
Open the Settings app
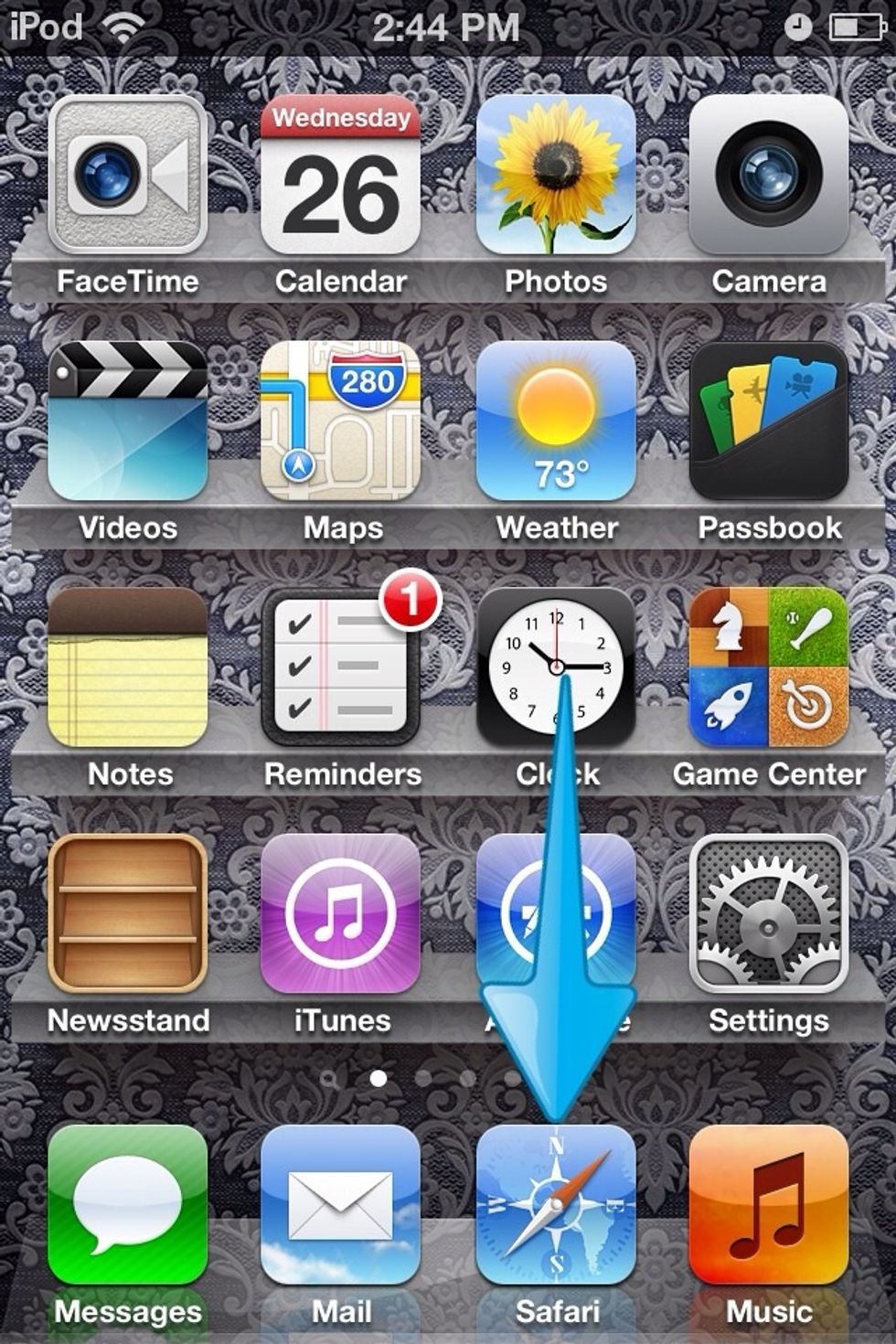[x=768, y=913]
